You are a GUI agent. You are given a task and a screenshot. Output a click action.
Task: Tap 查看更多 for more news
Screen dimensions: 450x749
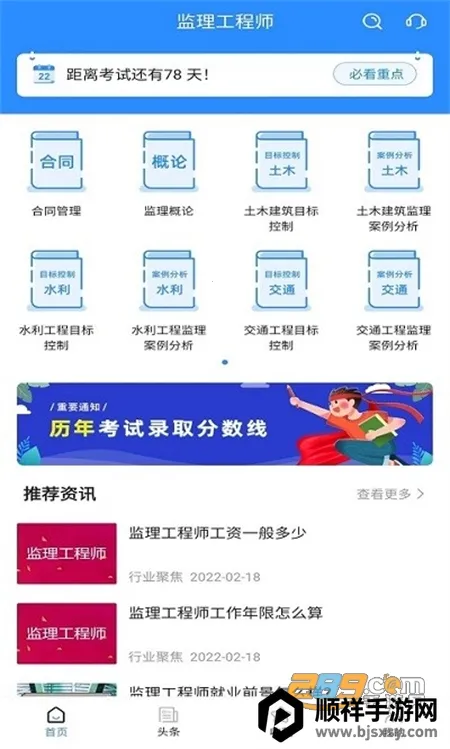click(390, 494)
